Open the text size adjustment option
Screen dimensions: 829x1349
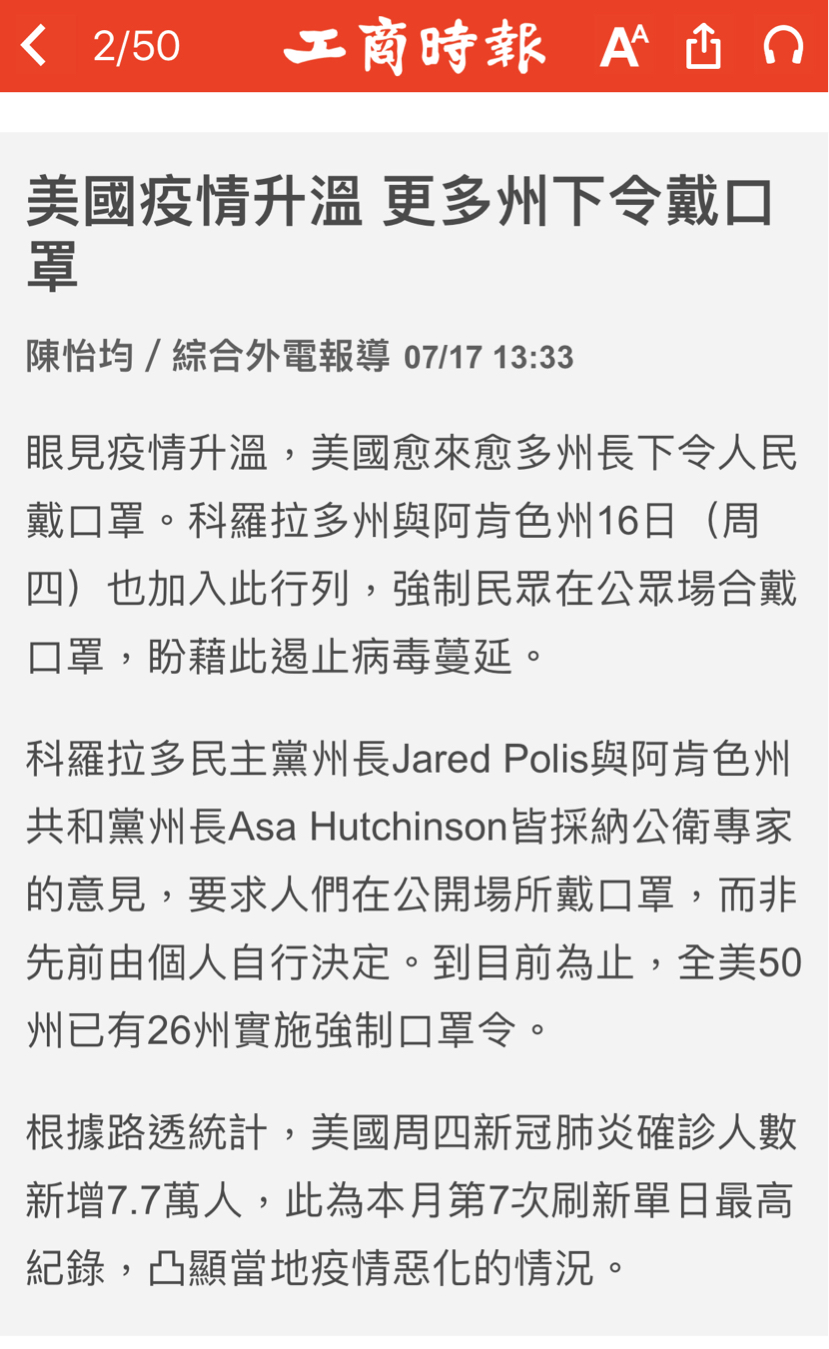click(623, 46)
